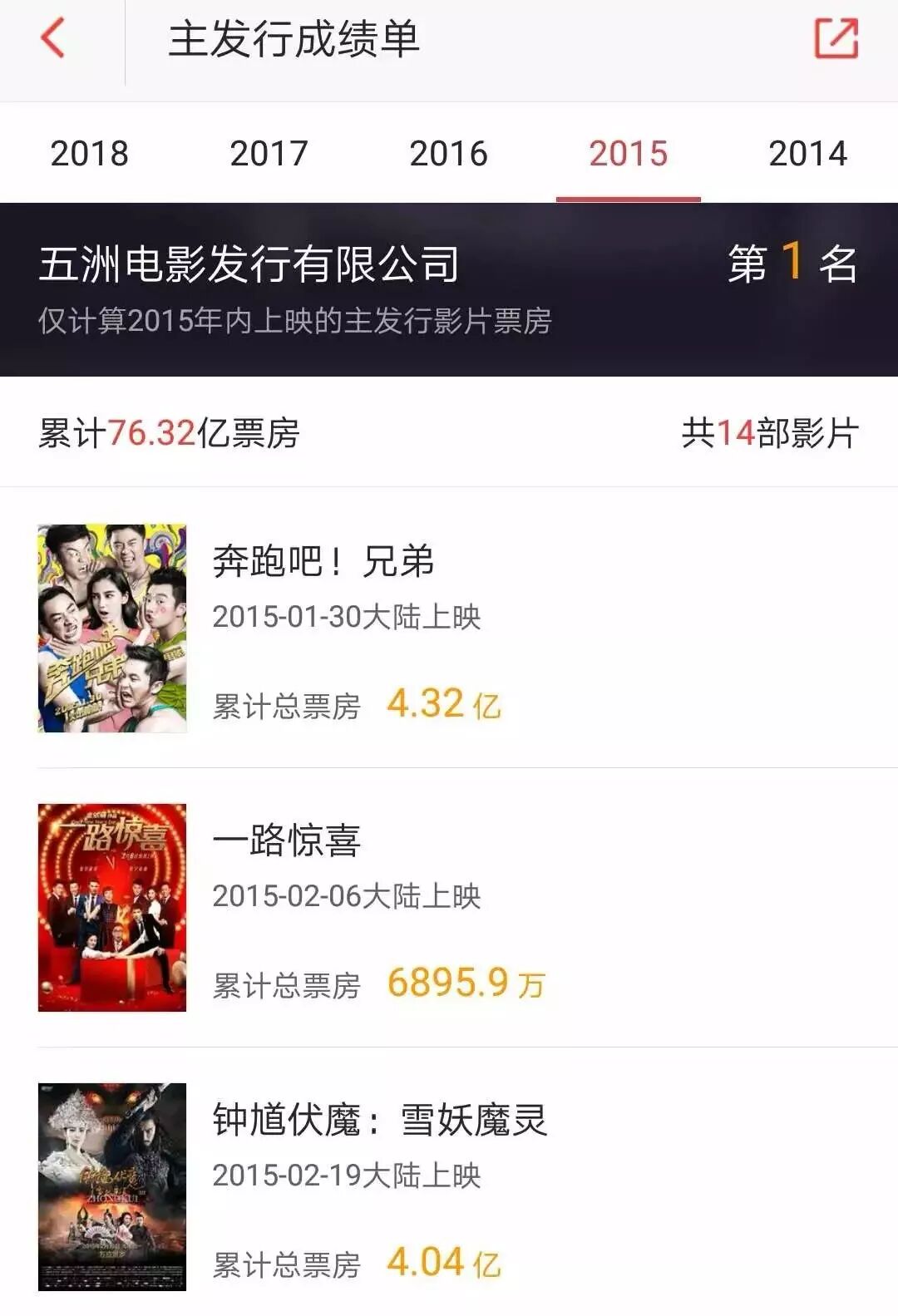Select the 2016 year tab
This screenshot has height=1316, width=898.
pyautogui.click(x=448, y=154)
